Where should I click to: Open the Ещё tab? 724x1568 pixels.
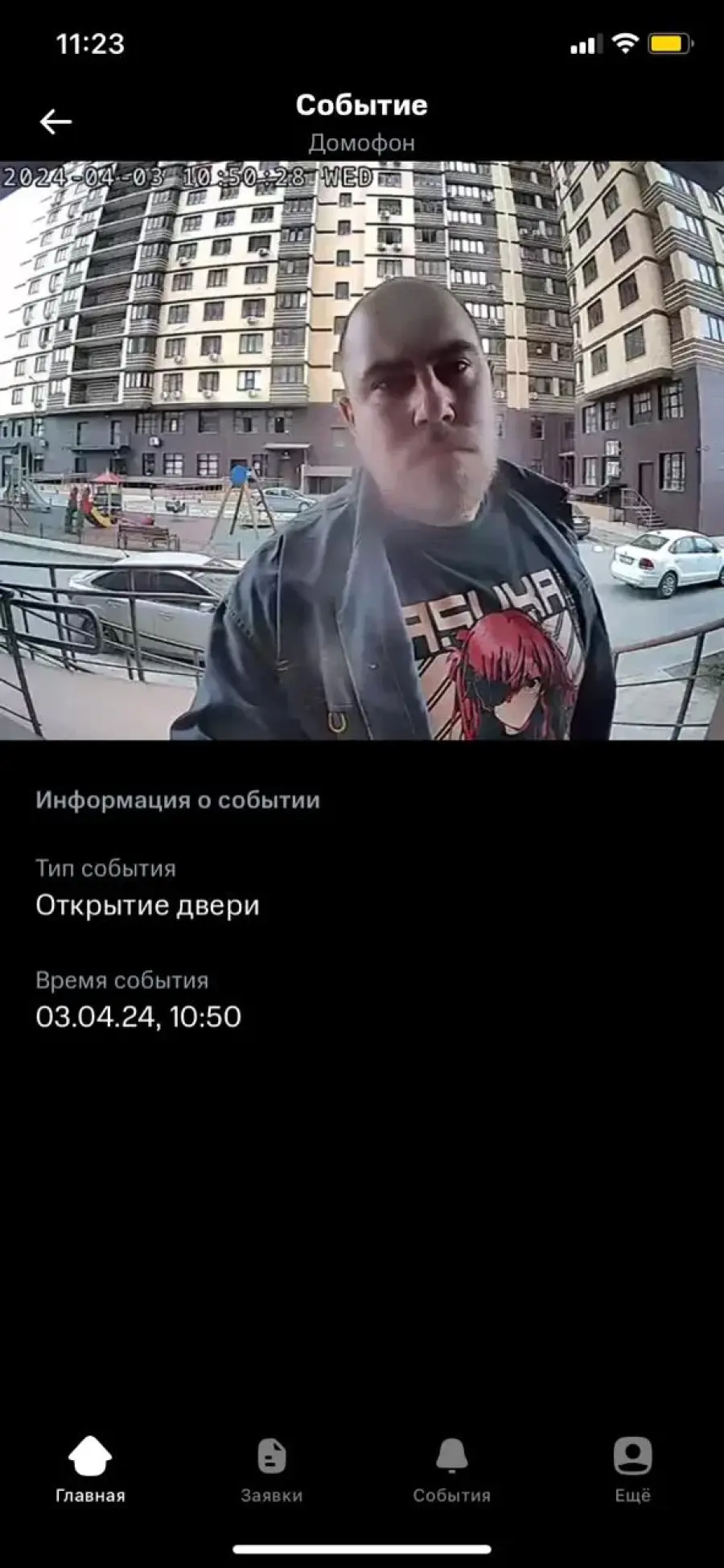[x=633, y=1470]
